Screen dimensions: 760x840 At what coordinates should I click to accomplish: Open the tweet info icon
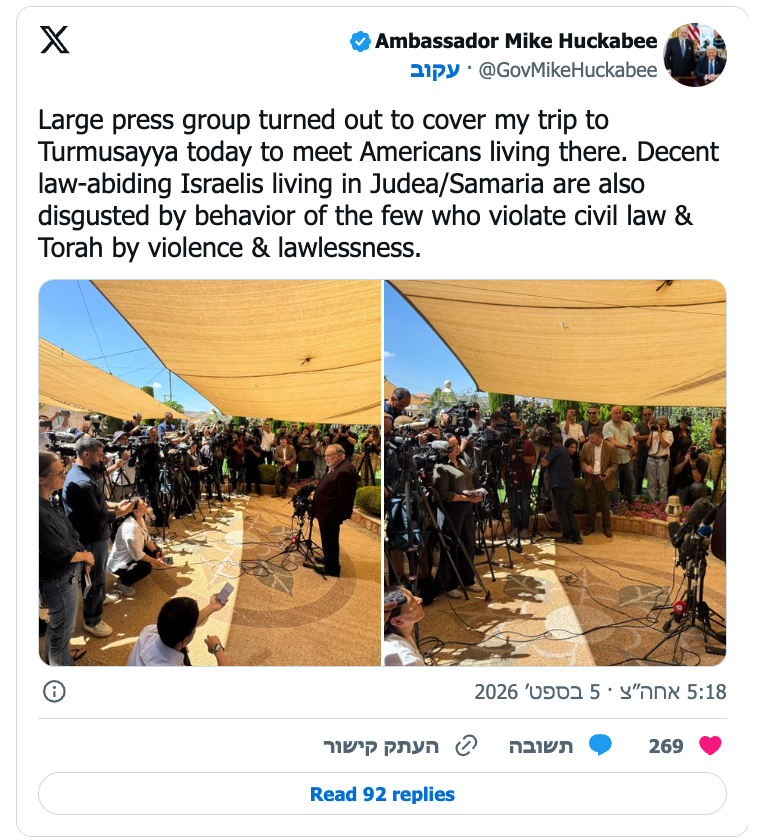[x=54, y=692]
